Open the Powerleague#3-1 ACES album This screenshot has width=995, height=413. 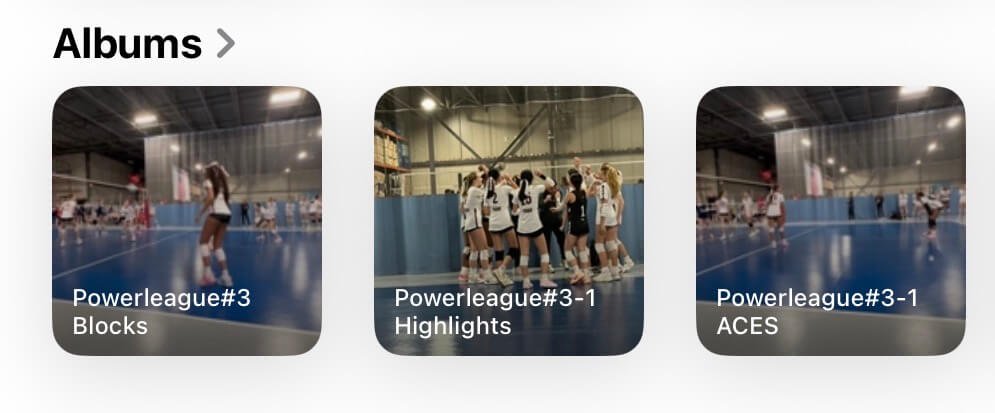click(830, 220)
